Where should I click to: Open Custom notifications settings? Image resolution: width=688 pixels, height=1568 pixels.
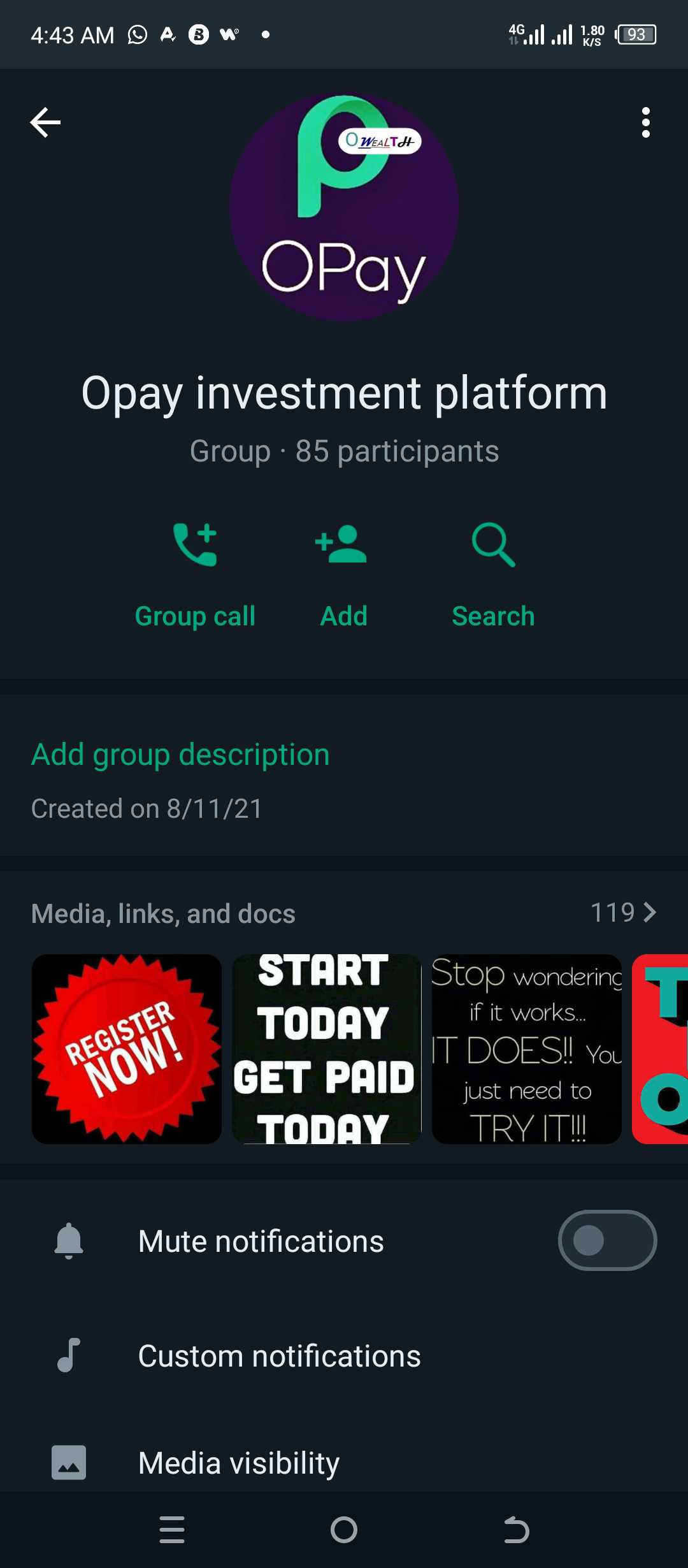pos(344,1355)
